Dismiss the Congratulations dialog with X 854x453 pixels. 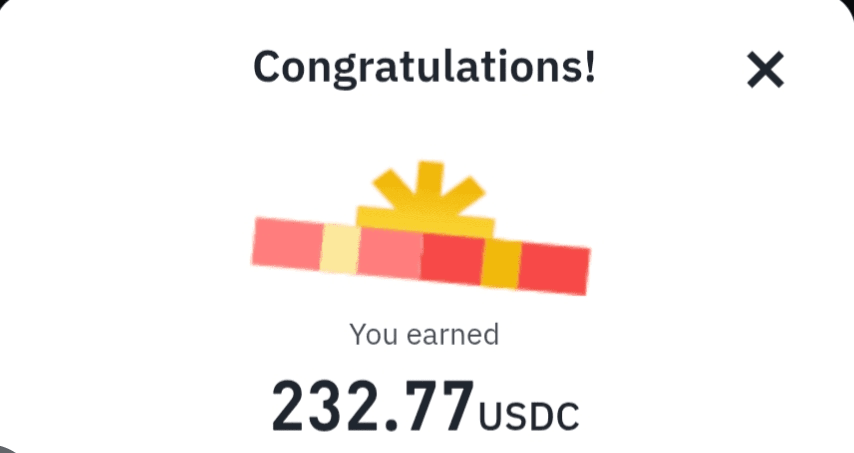[x=765, y=70]
